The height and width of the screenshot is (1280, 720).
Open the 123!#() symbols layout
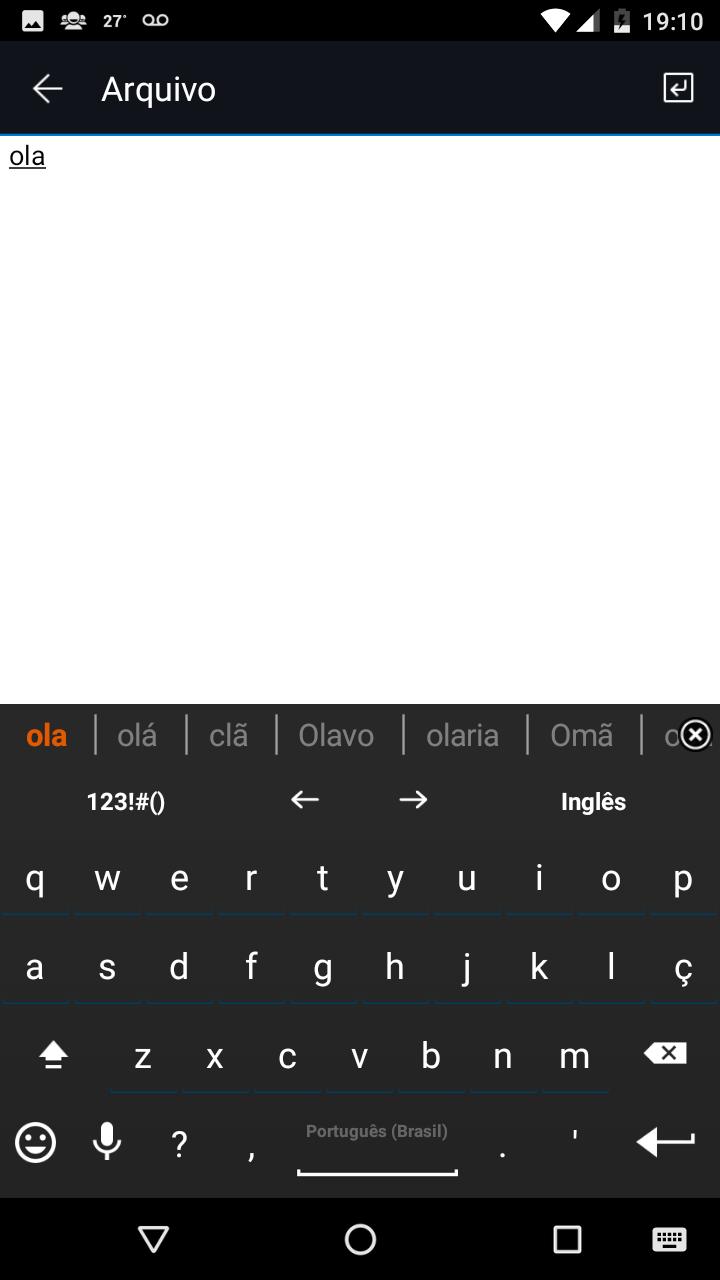126,801
